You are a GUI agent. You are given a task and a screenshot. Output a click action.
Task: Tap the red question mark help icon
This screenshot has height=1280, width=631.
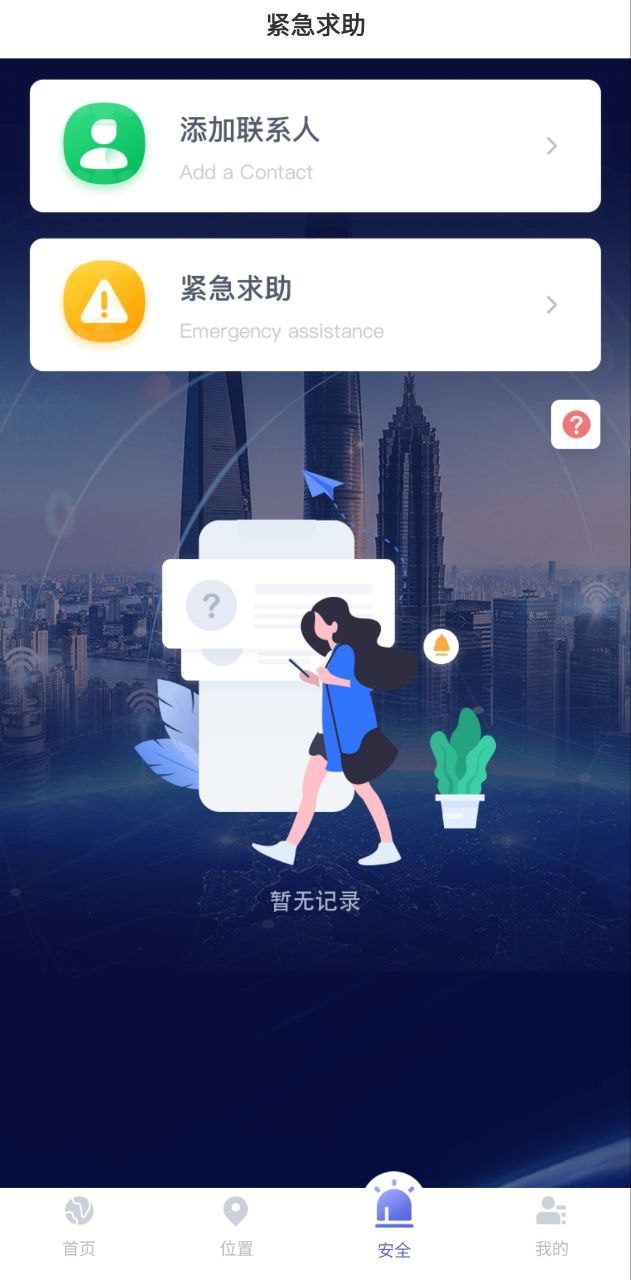(x=576, y=425)
